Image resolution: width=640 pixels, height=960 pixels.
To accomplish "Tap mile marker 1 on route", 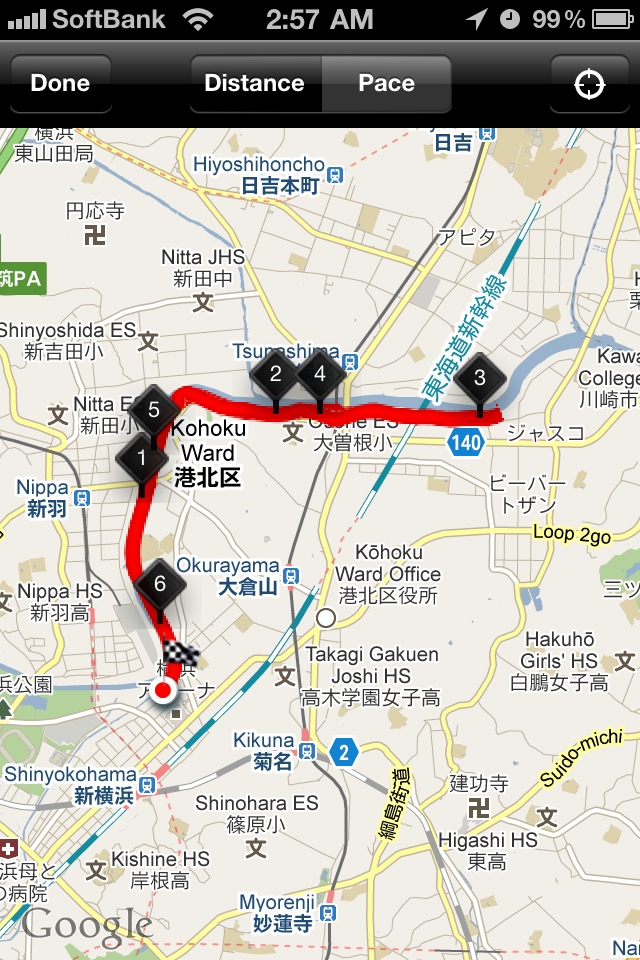I will coord(141,460).
